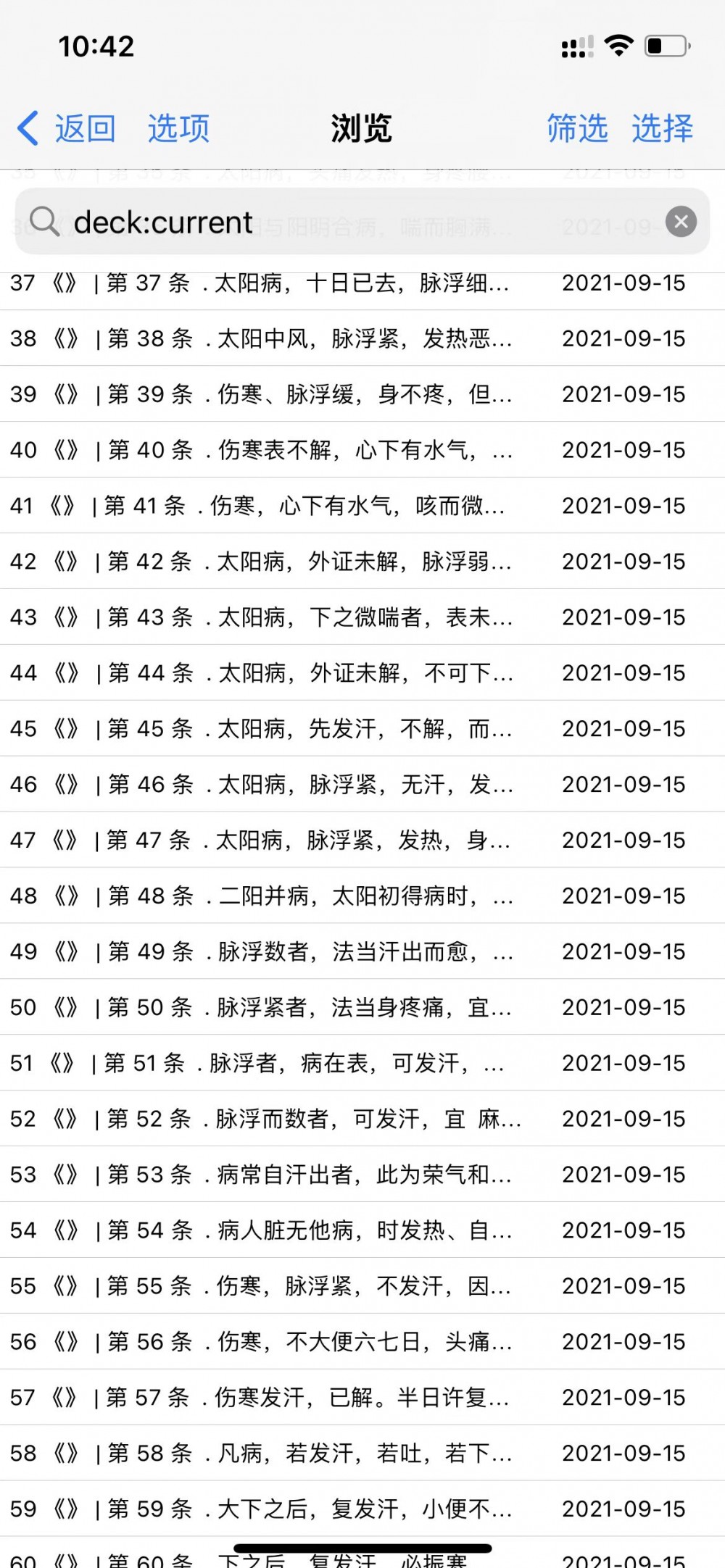Open card 第 41 条
Image resolution: width=725 pixels, height=1568 pixels.
click(x=362, y=505)
